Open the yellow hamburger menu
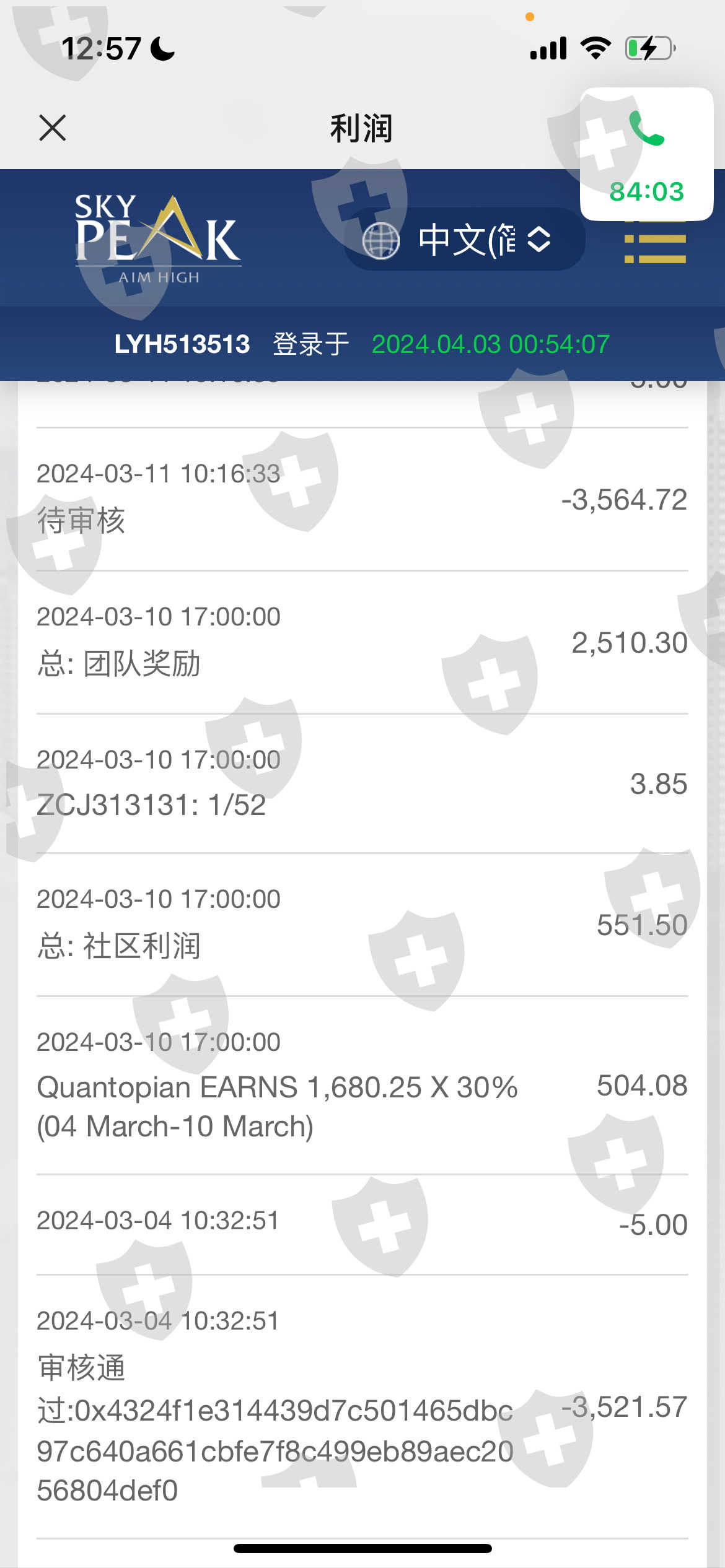This screenshot has height=1568, width=725. coord(655,249)
